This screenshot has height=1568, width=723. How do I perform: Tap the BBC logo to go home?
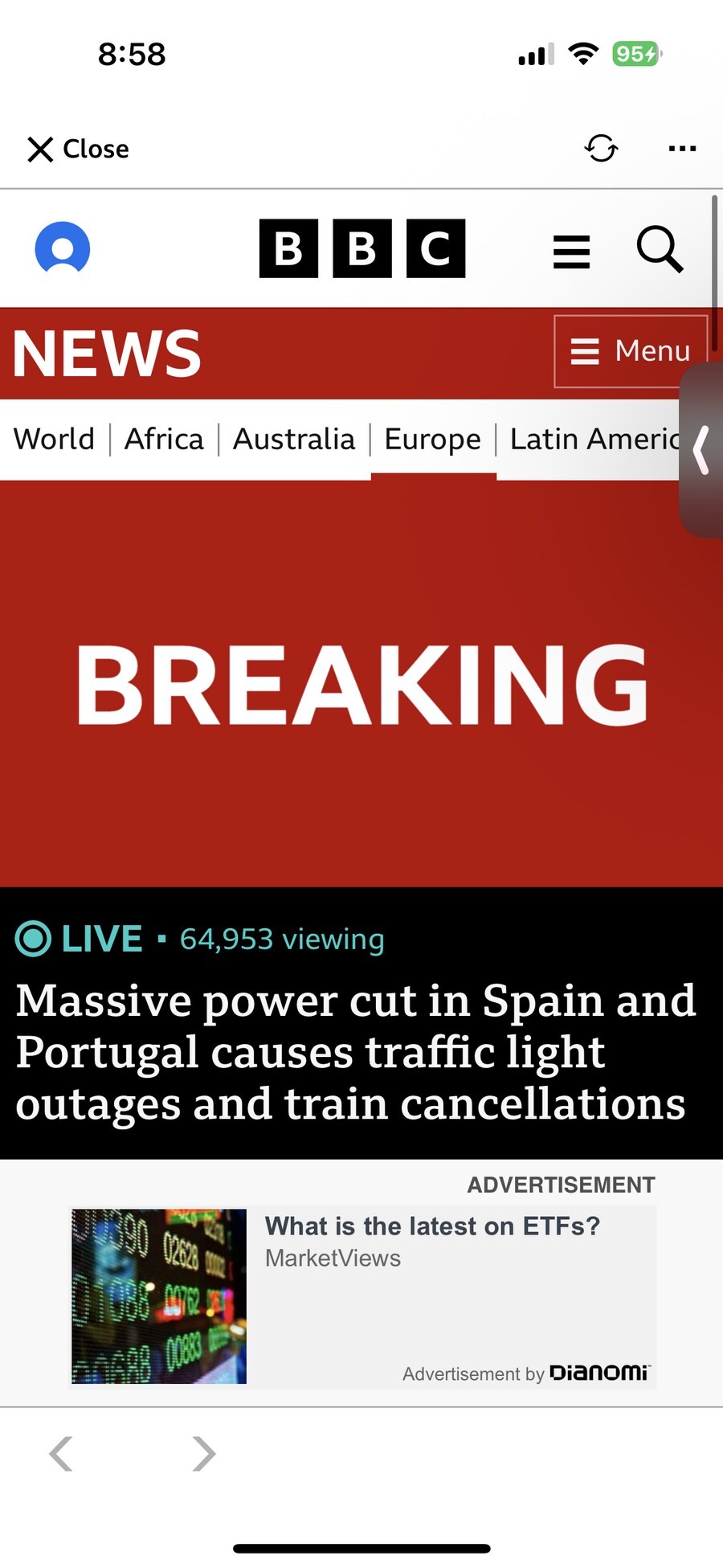coord(361,248)
